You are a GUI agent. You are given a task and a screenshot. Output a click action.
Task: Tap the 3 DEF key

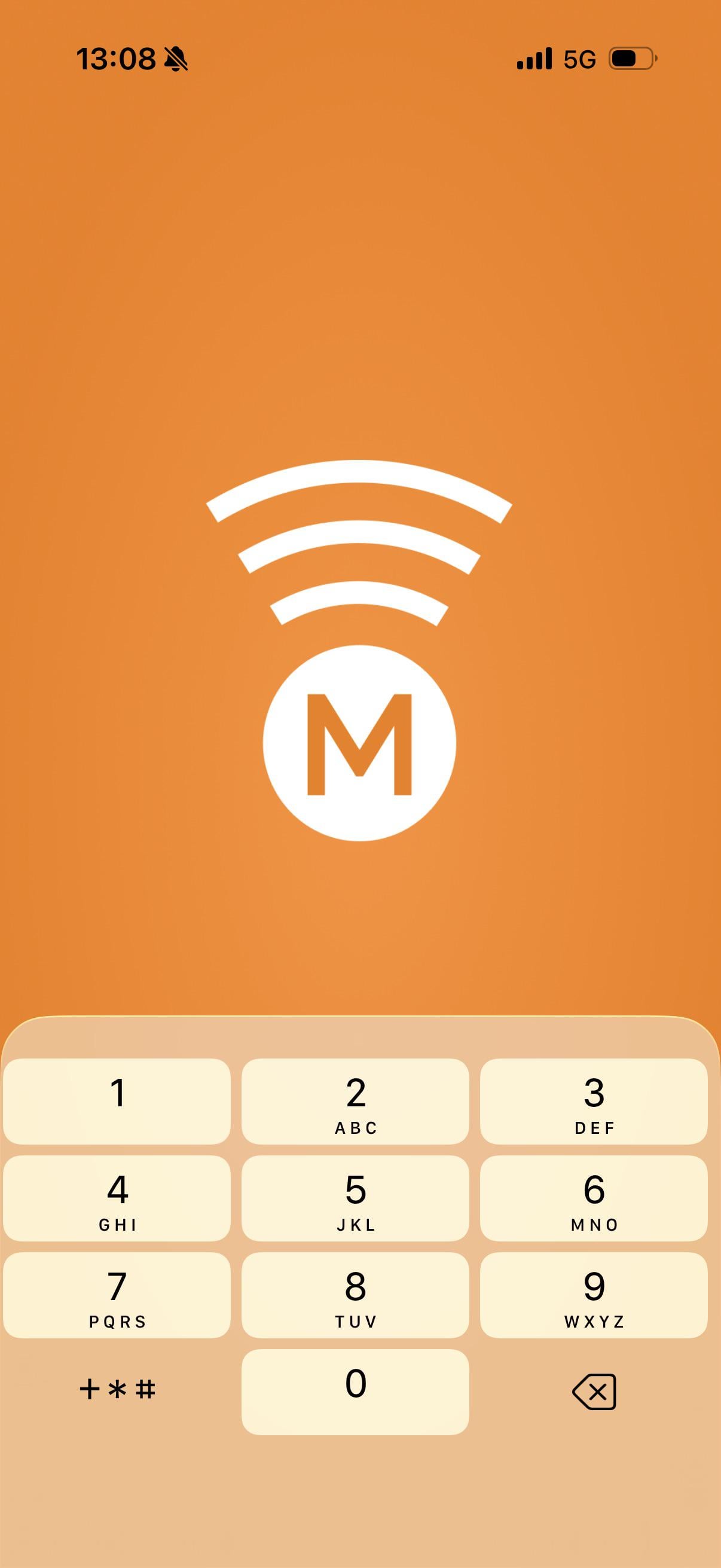click(x=594, y=1100)
